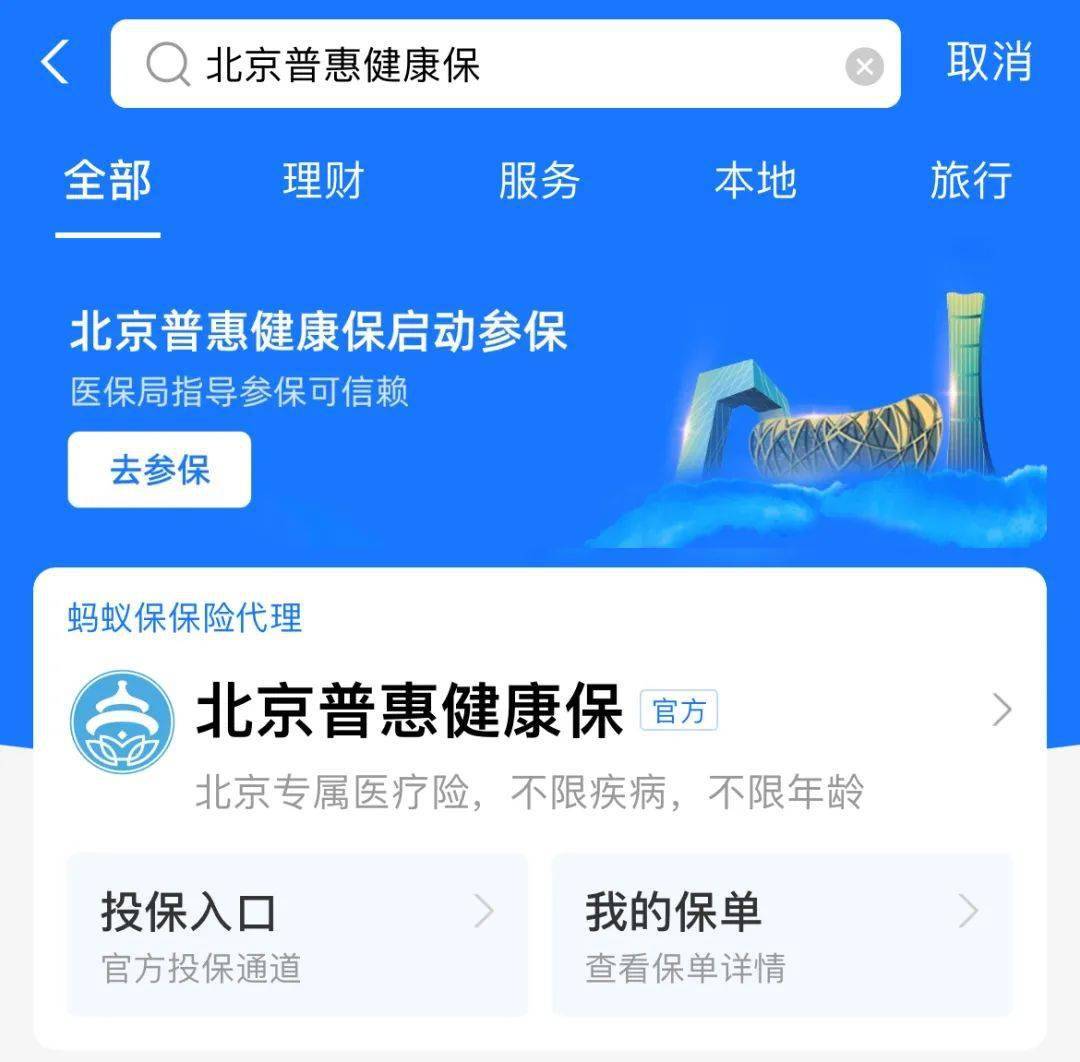This screenshot has width=1080, height=1062.
Task: Open 投保入口 official enrollment channel
Action: [297, 933]
